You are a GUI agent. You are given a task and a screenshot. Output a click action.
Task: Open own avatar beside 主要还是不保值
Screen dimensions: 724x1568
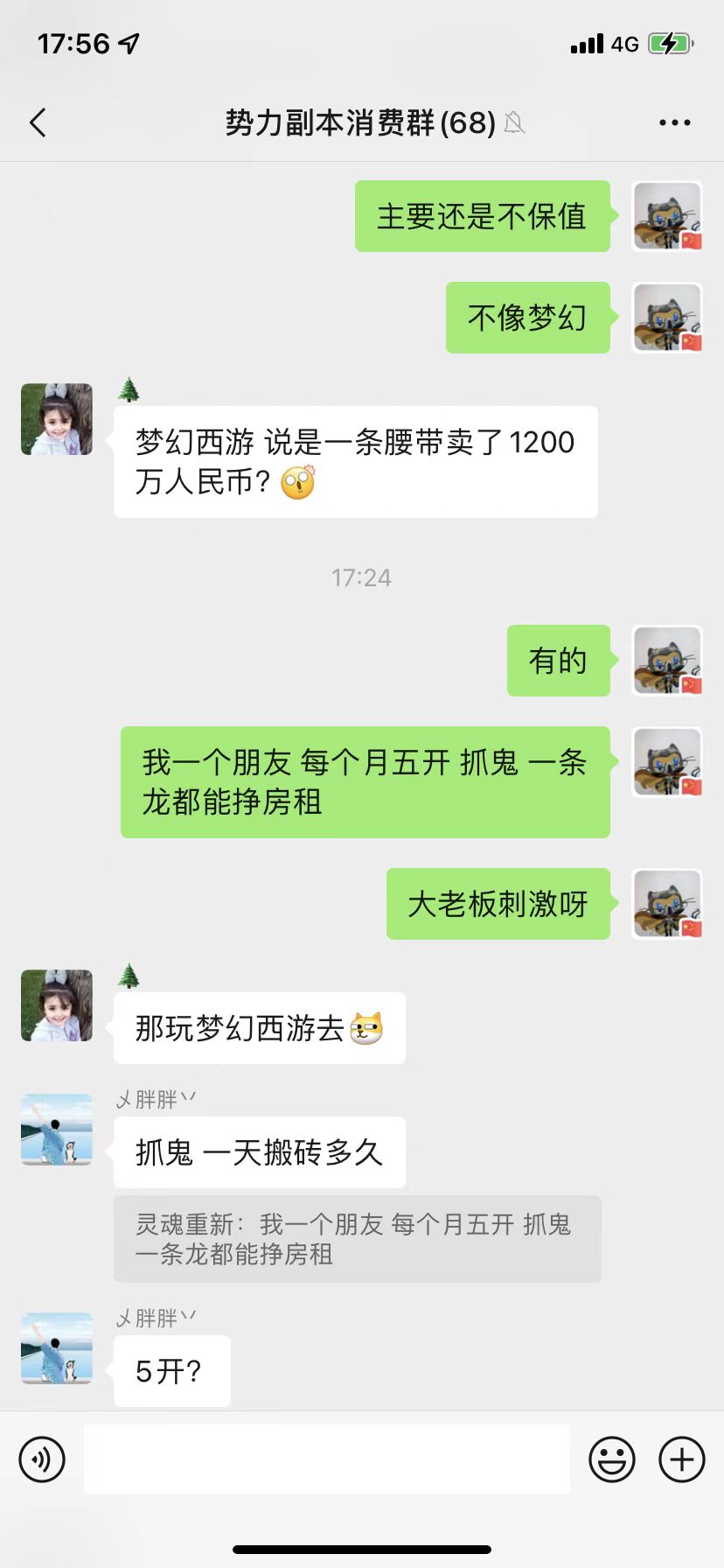coord(667,216)
